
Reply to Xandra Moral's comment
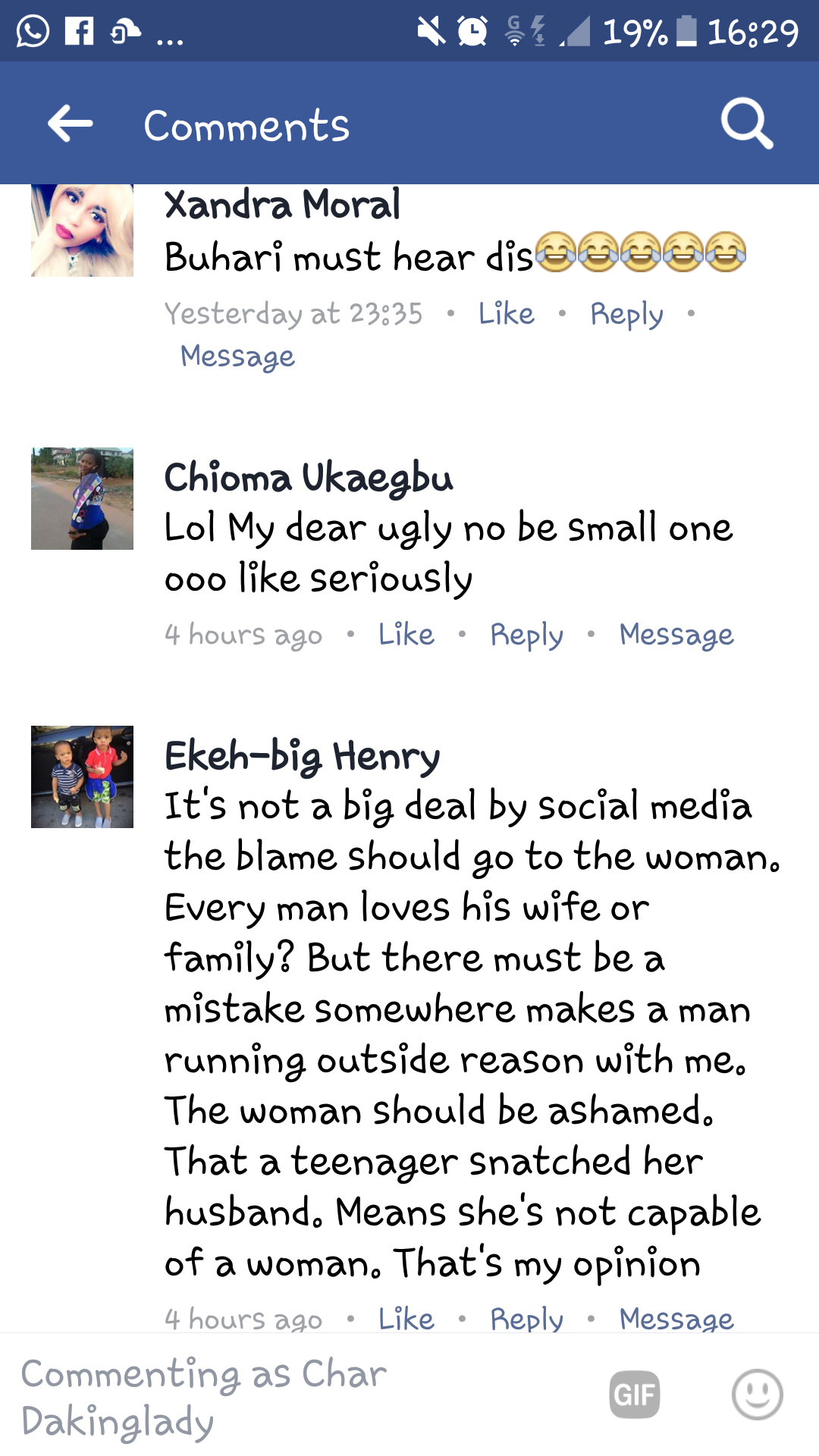pos(626,313)
